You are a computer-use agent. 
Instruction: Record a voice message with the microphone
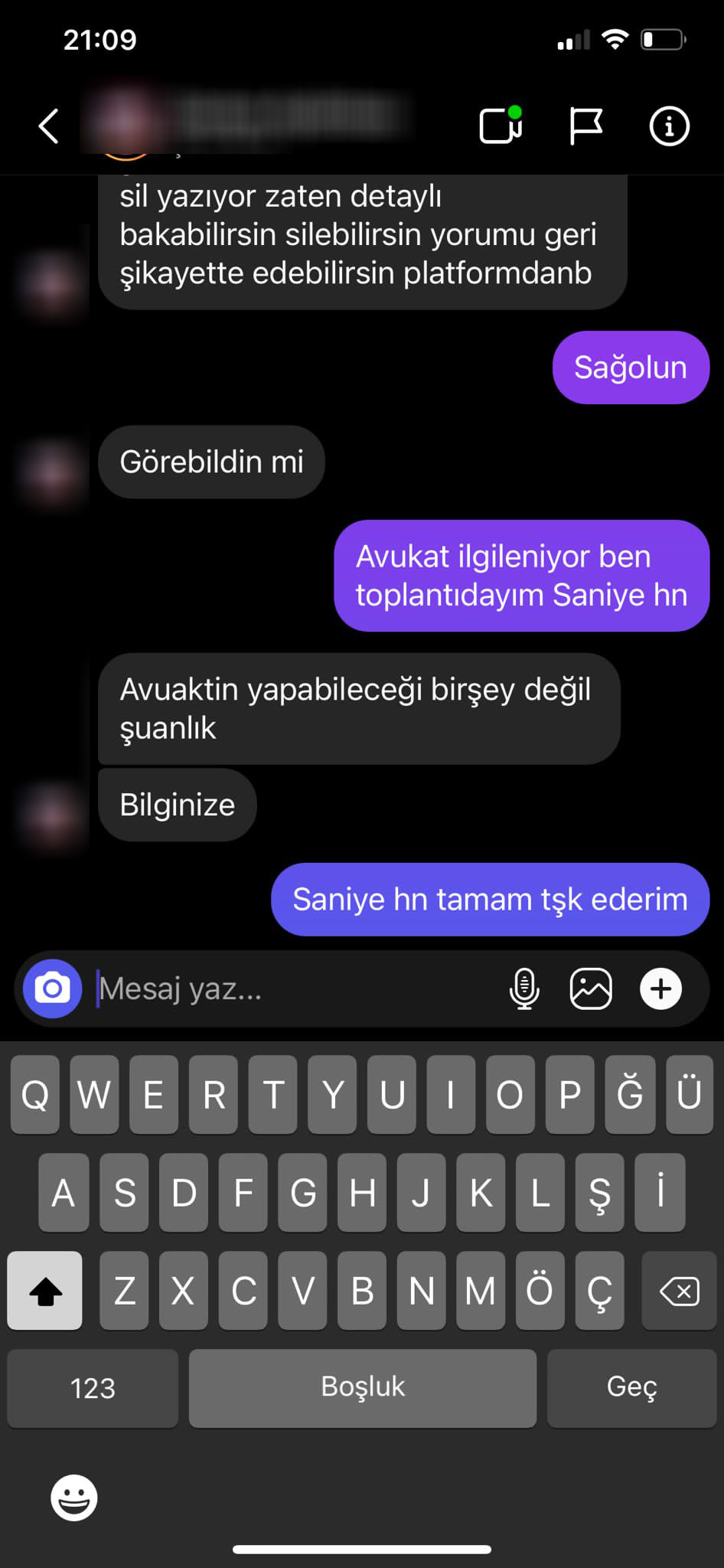point(524,988)
